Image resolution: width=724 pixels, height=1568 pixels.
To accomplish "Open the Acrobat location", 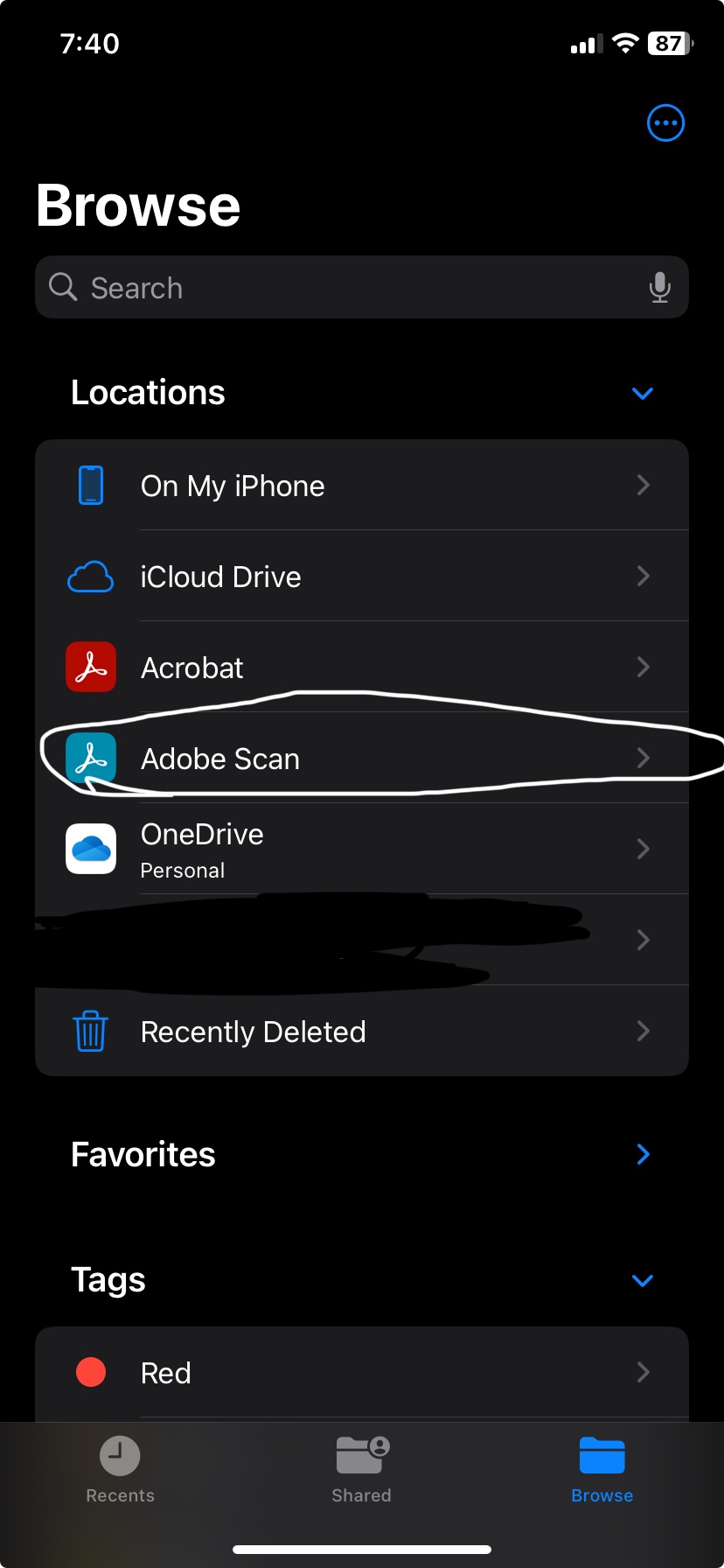I will pyautogui.click(x=362, y=668).
